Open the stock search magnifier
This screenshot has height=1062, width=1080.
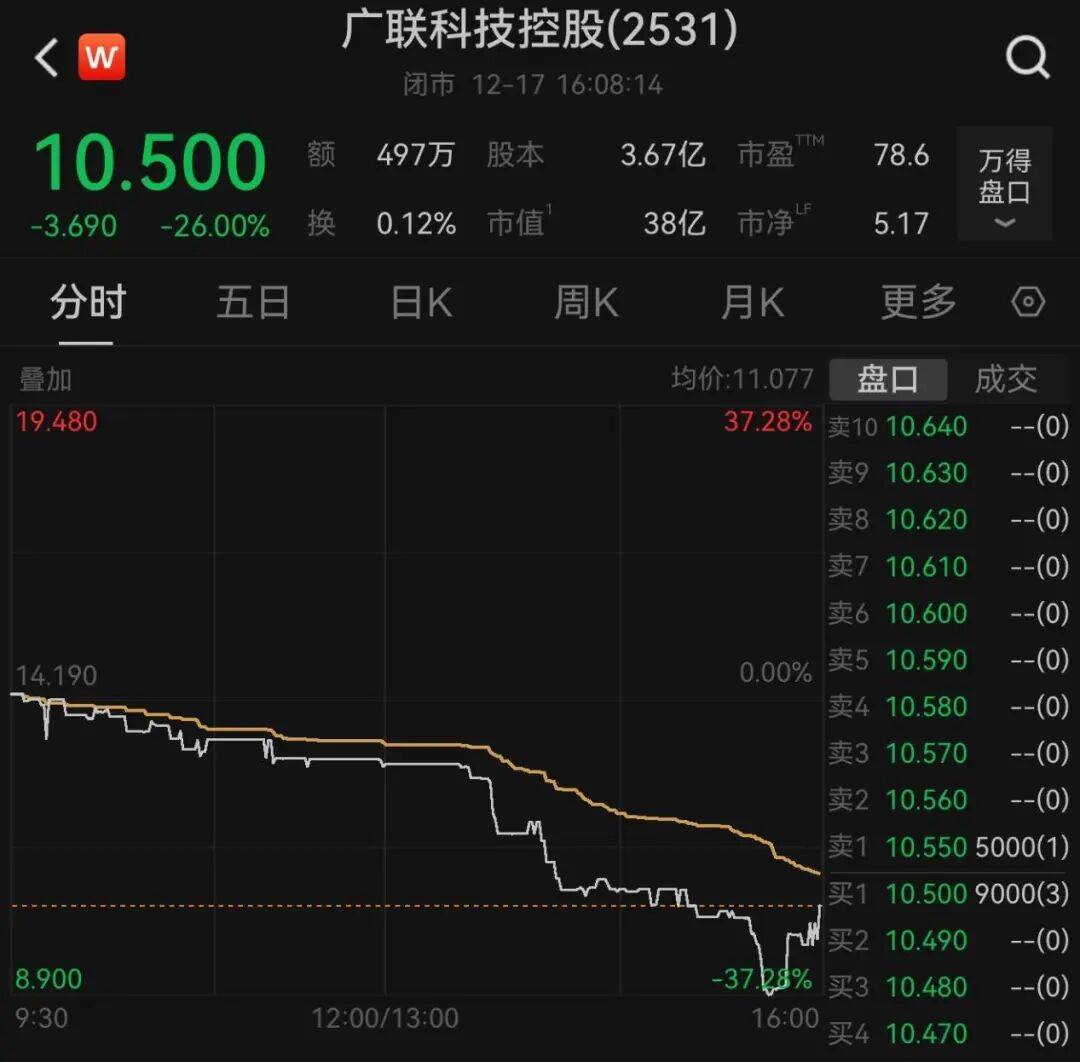point(1027,58)
